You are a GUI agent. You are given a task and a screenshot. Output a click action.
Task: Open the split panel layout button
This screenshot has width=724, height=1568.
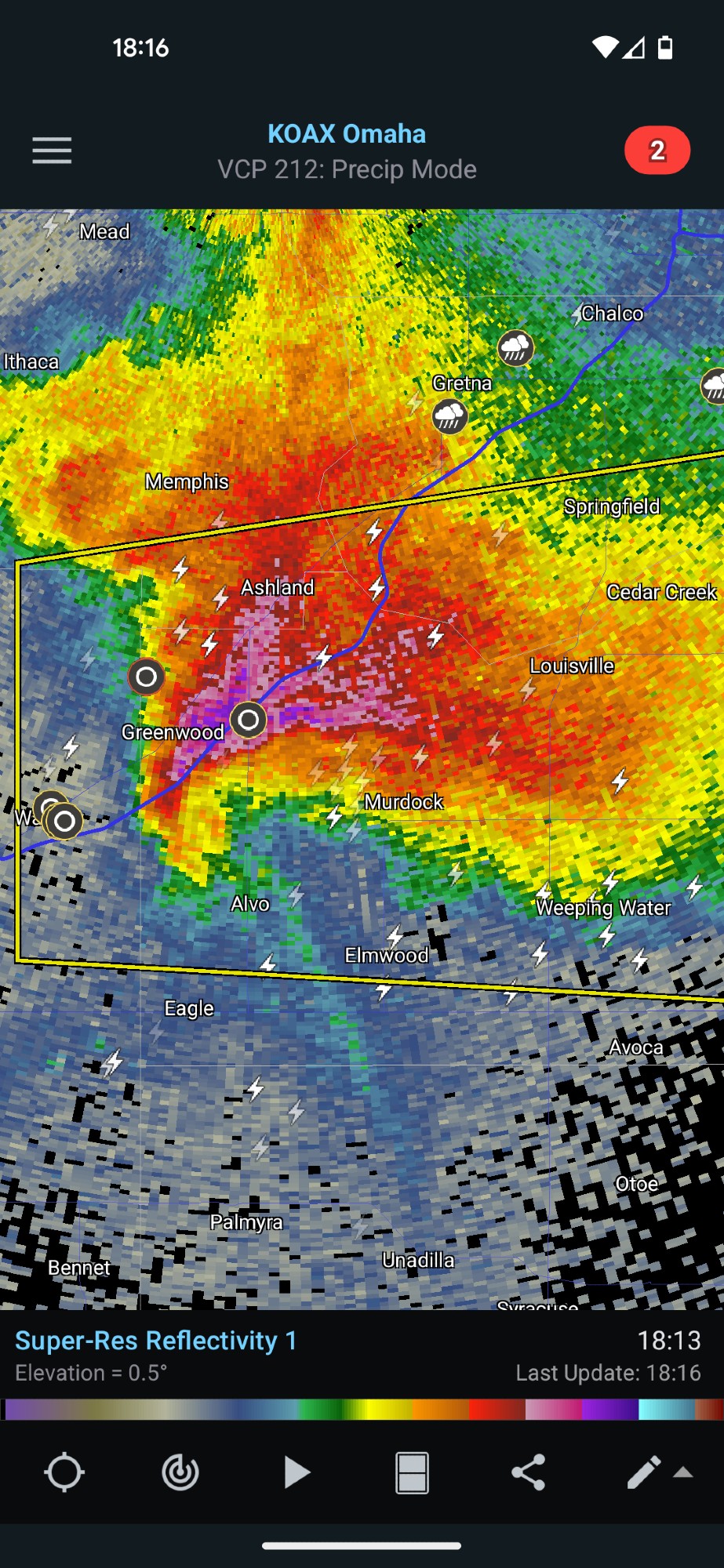pos(412,1472)
